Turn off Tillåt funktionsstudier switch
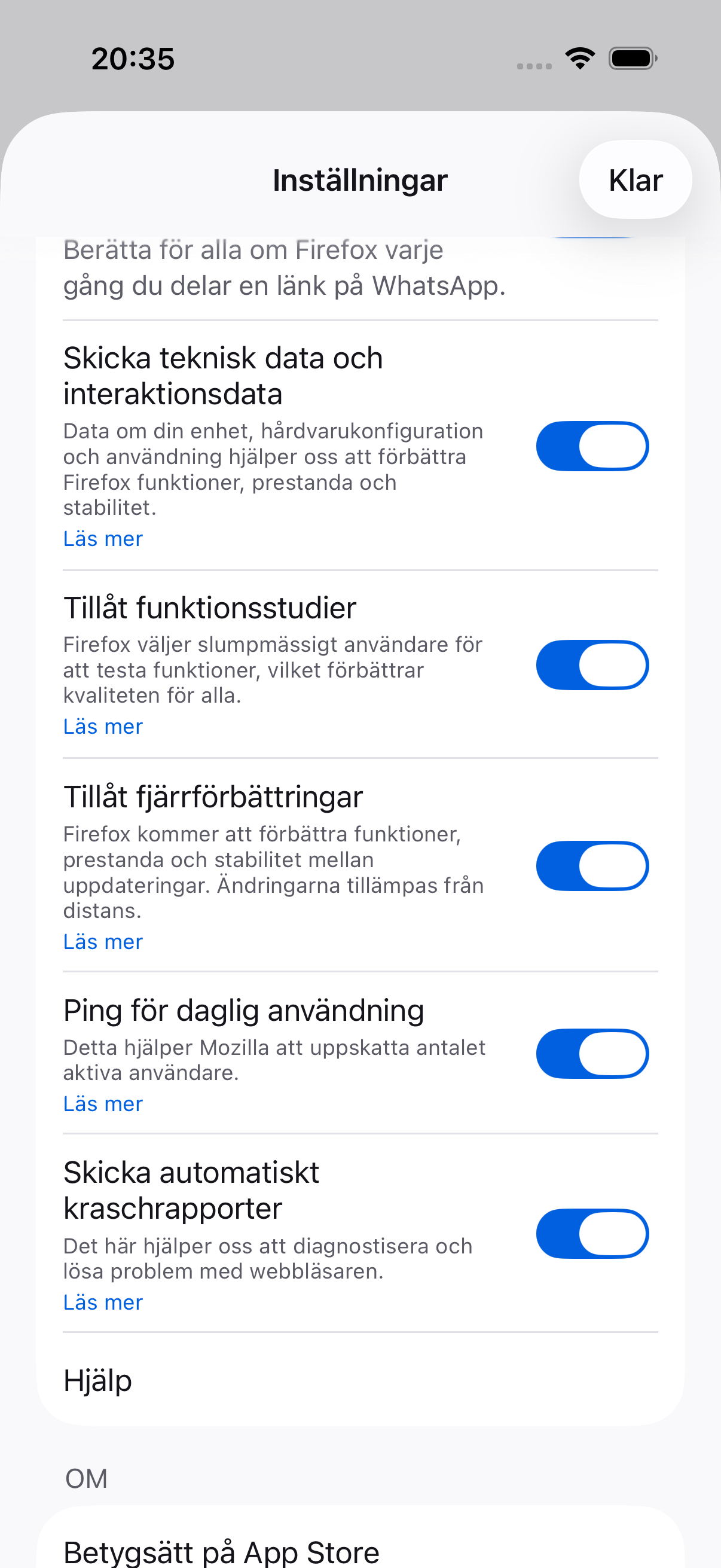This screenshot has width=721, height=1568. point(592,665)
